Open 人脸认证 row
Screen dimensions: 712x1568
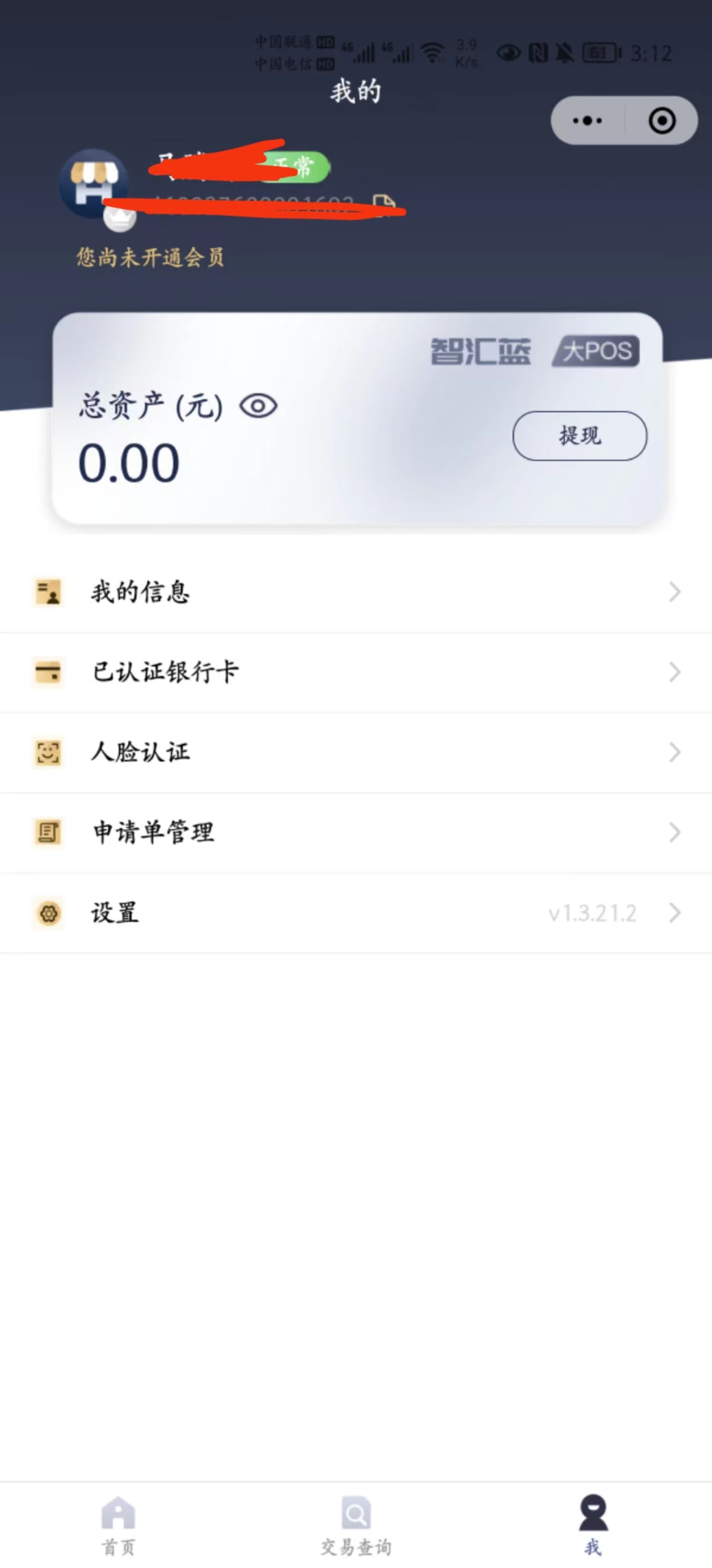(x=356, y=753)
